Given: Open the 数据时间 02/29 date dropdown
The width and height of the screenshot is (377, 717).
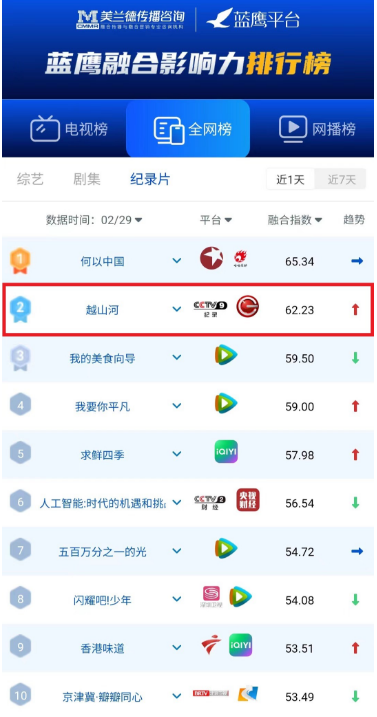Looking at the screenshot, I should [94, 220].
